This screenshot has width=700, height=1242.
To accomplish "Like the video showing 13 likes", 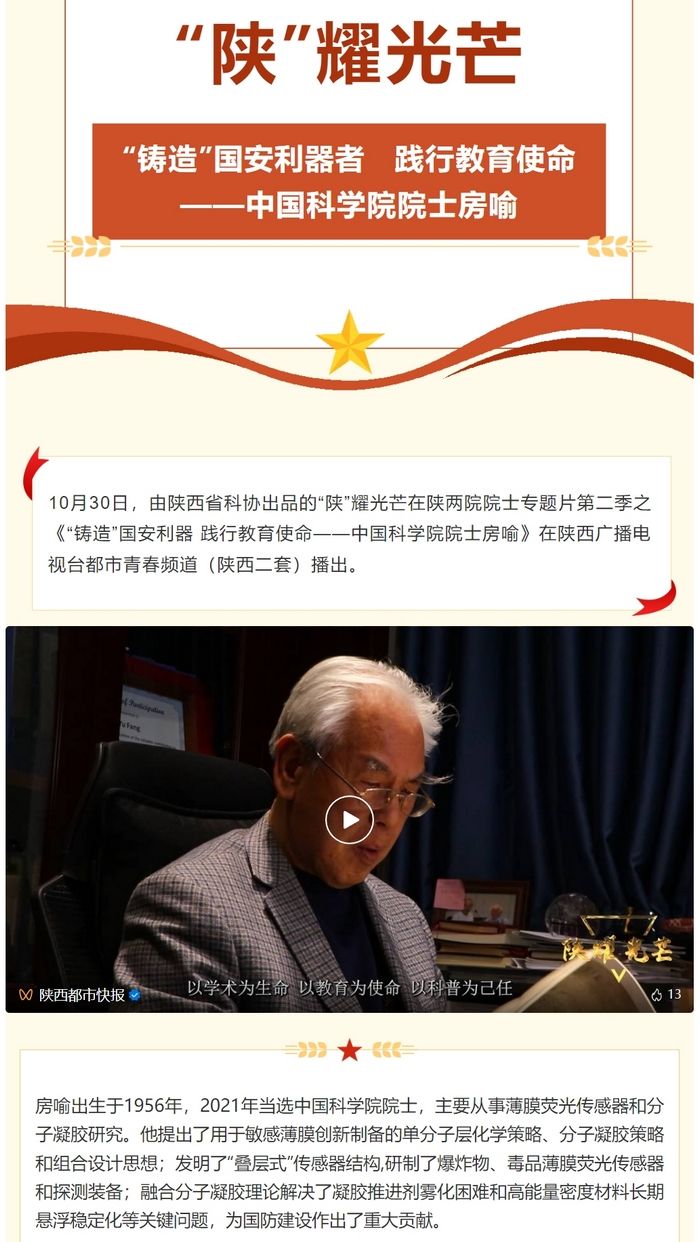I will (665, 994).
